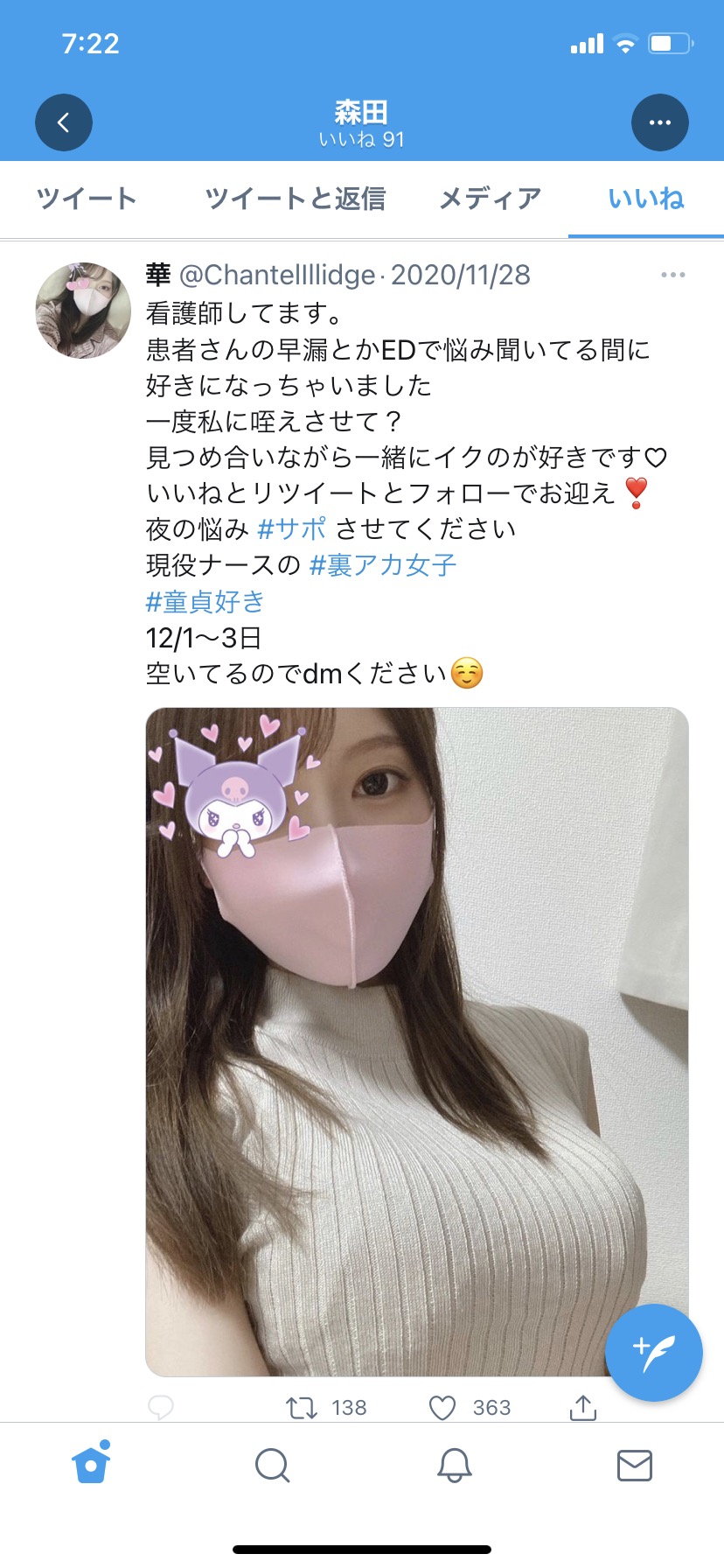Compose a new tweet
Screen dimensions: 724x1568
654,1353
